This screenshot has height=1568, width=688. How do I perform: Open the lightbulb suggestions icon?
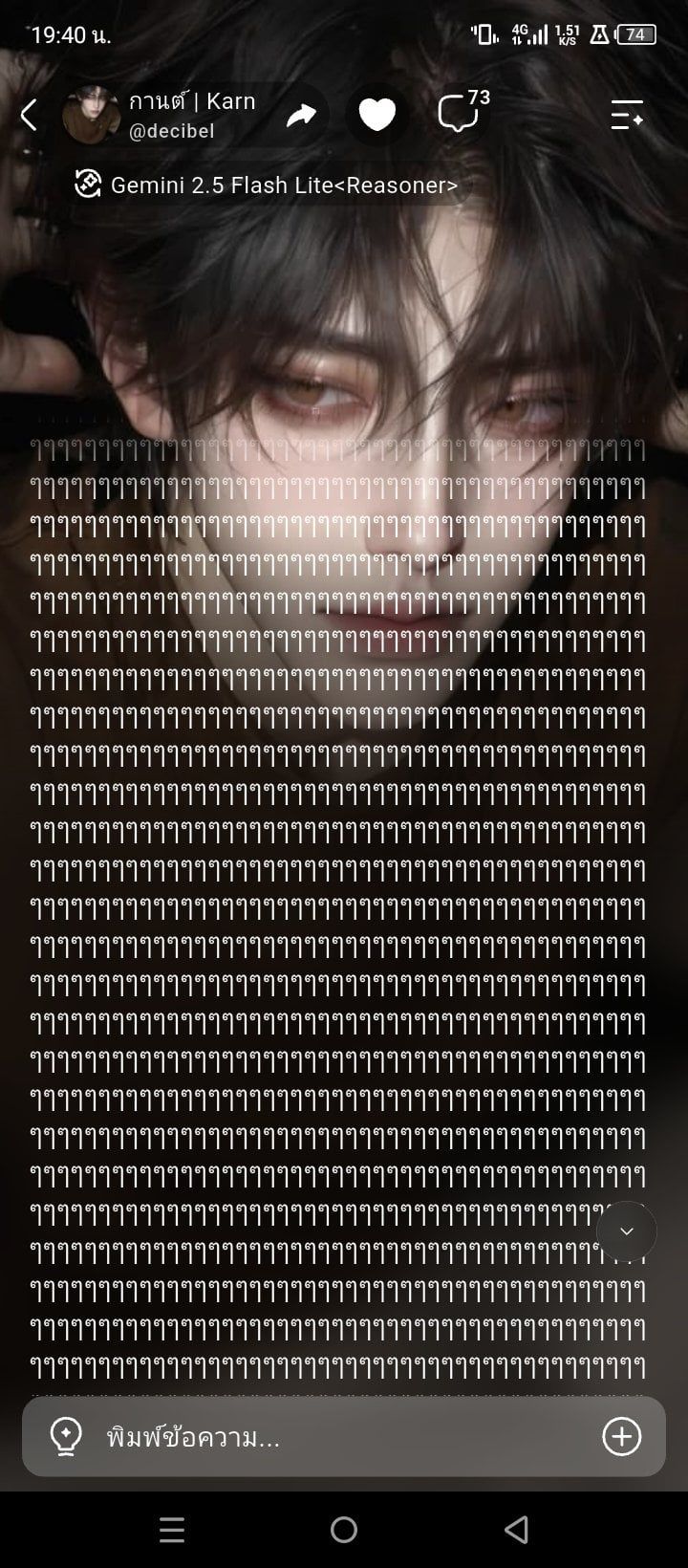pos(66,1436)
